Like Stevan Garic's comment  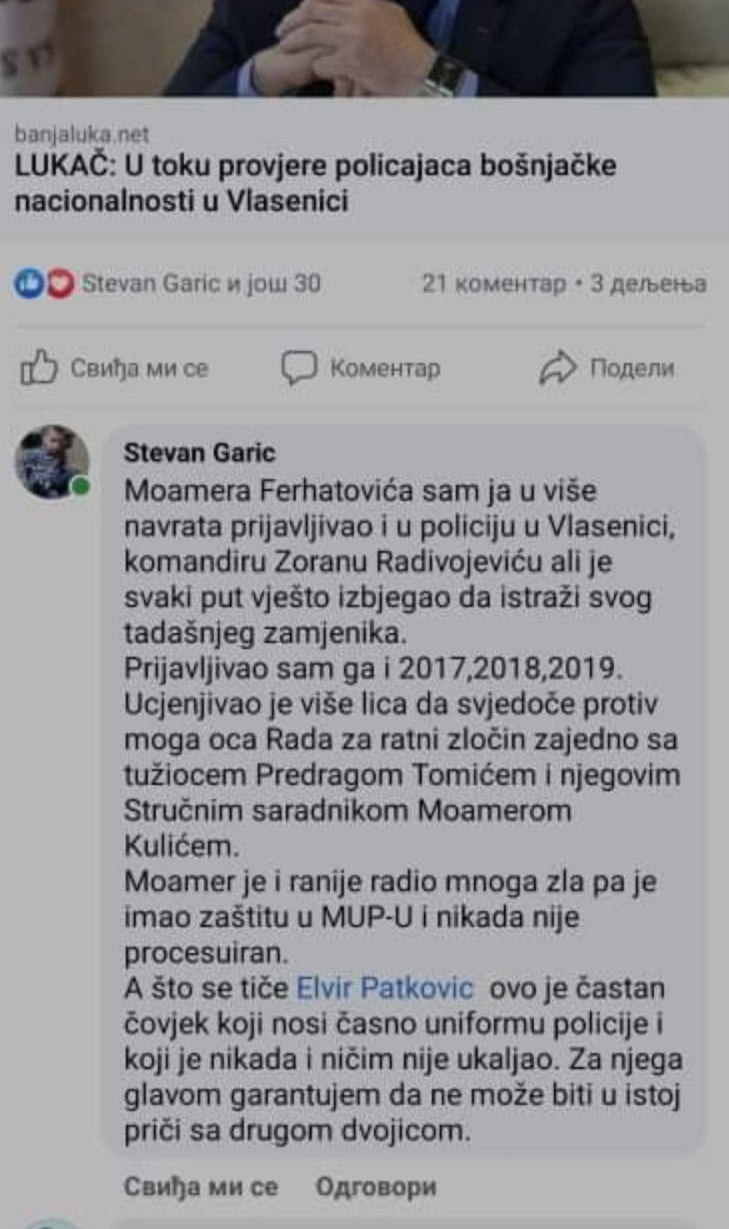(200, 1187)
